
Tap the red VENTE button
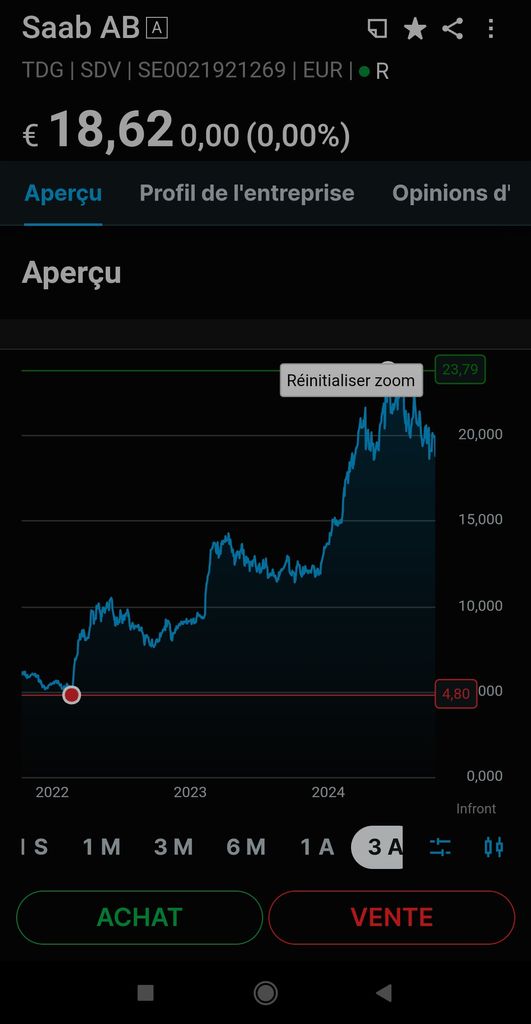(x=392, y=918)
